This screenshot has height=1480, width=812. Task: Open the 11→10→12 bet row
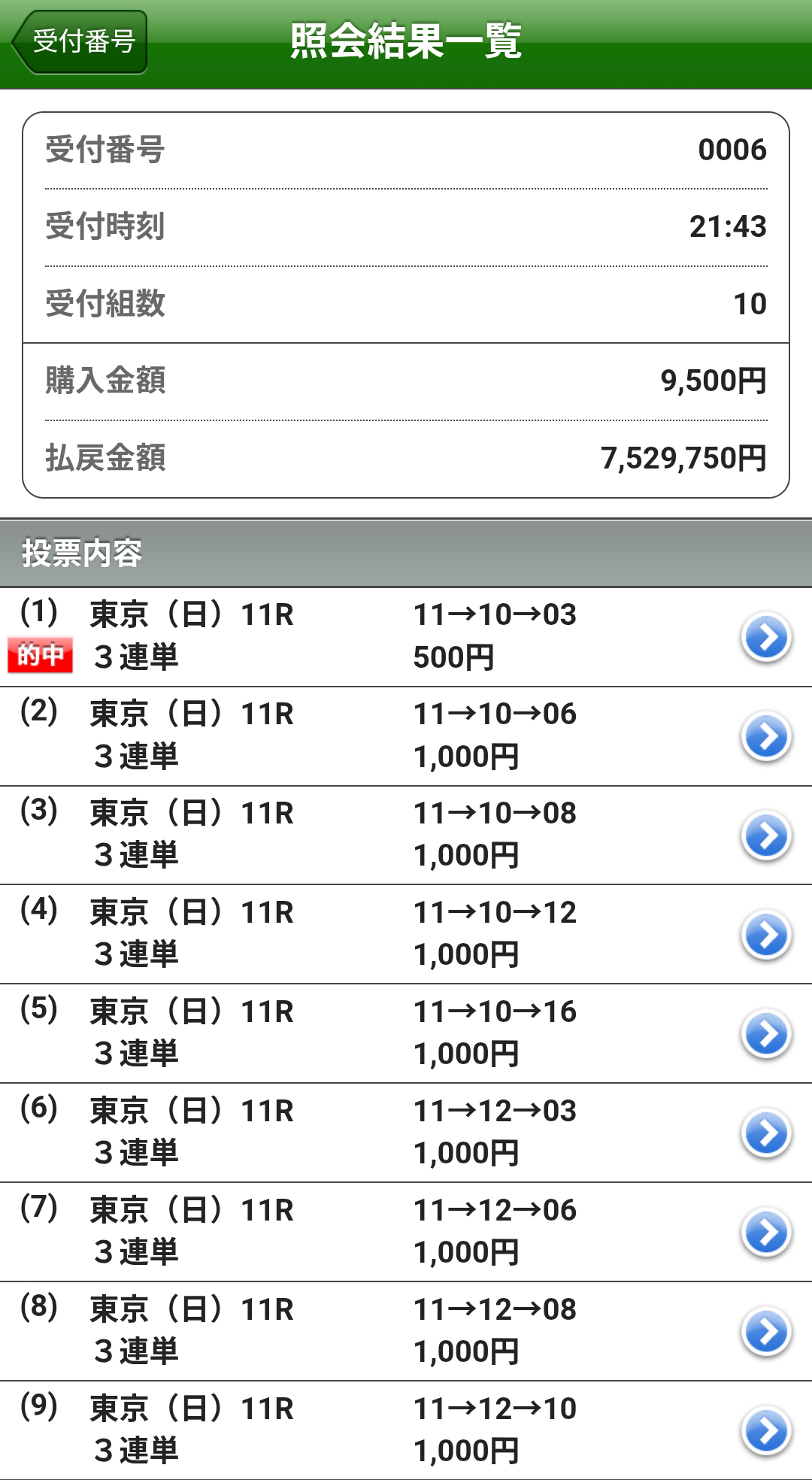406,935
